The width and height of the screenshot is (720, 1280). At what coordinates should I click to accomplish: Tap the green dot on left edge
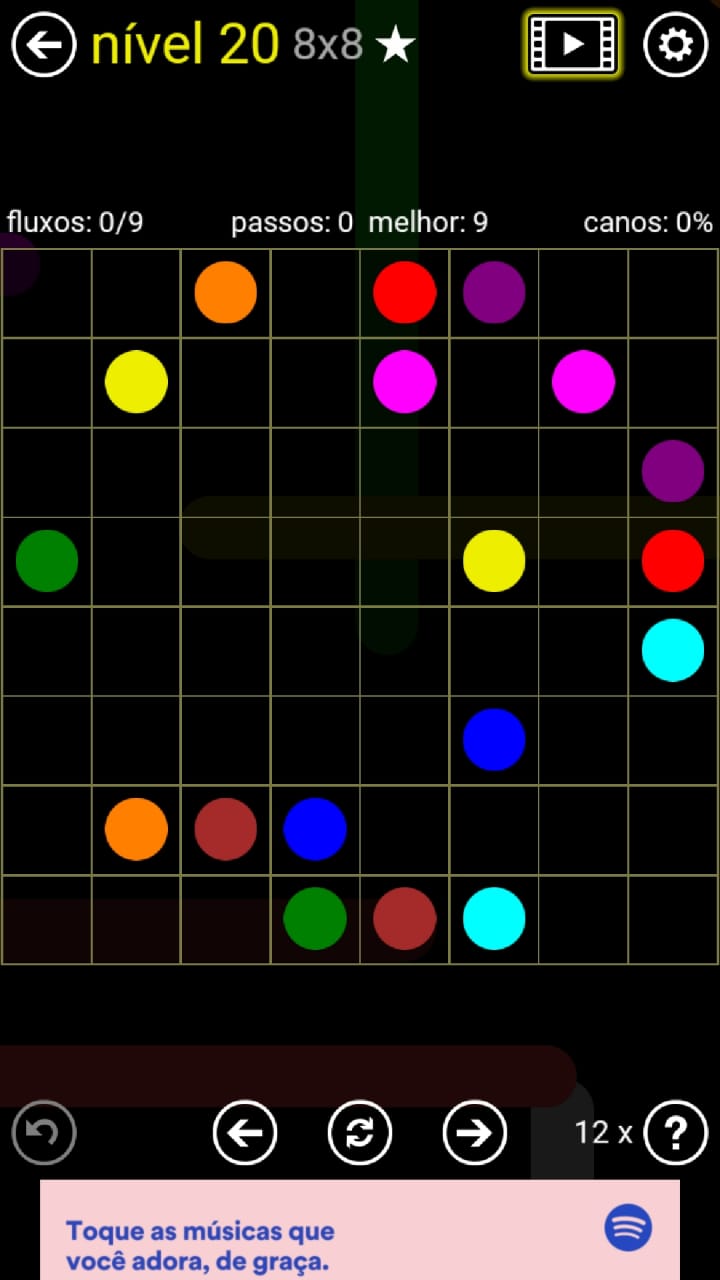coord(47,561)
